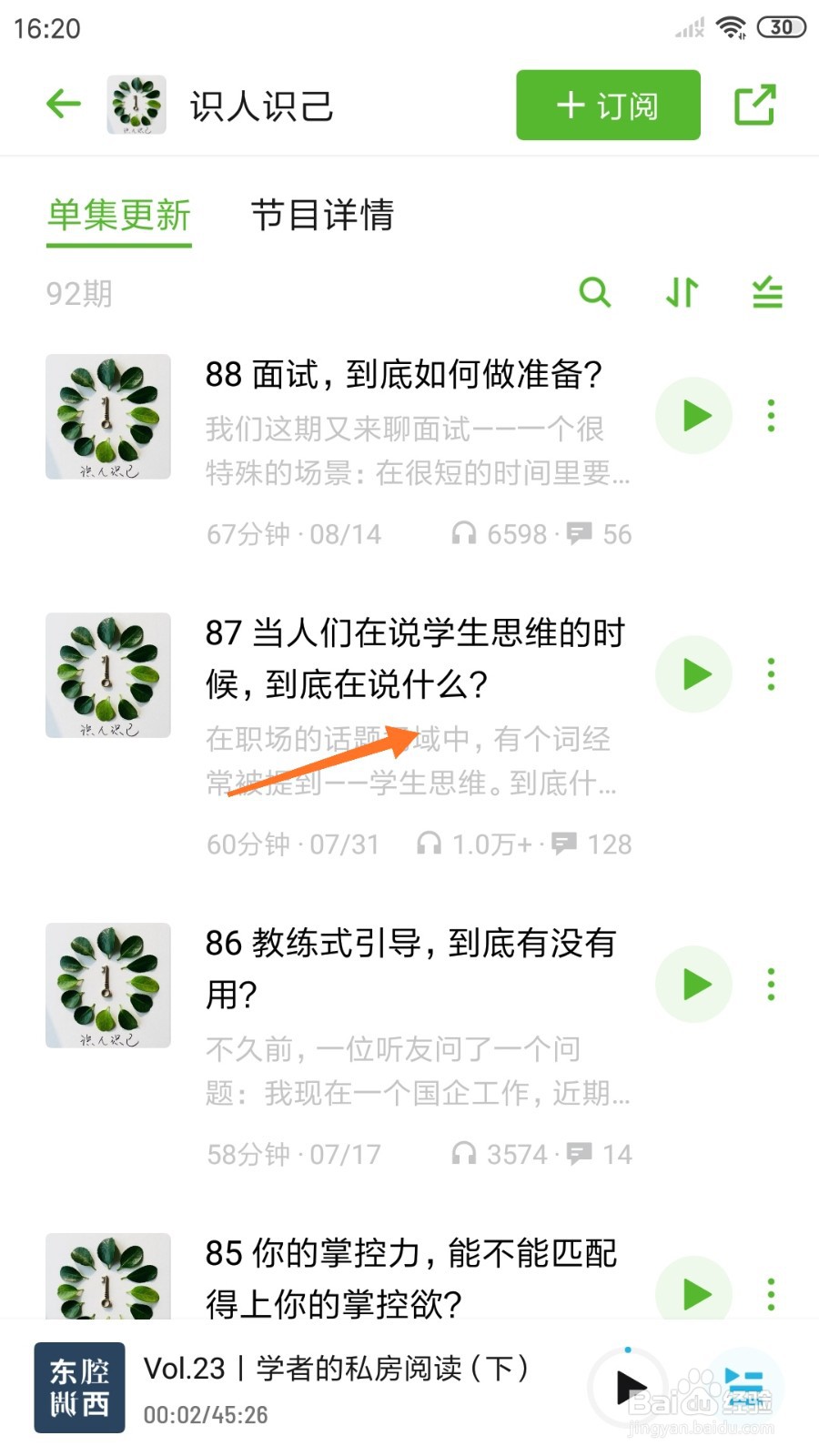Open the 东腔西调 cover in mini player
The image size is (819, 1456).
point(79,1385)
